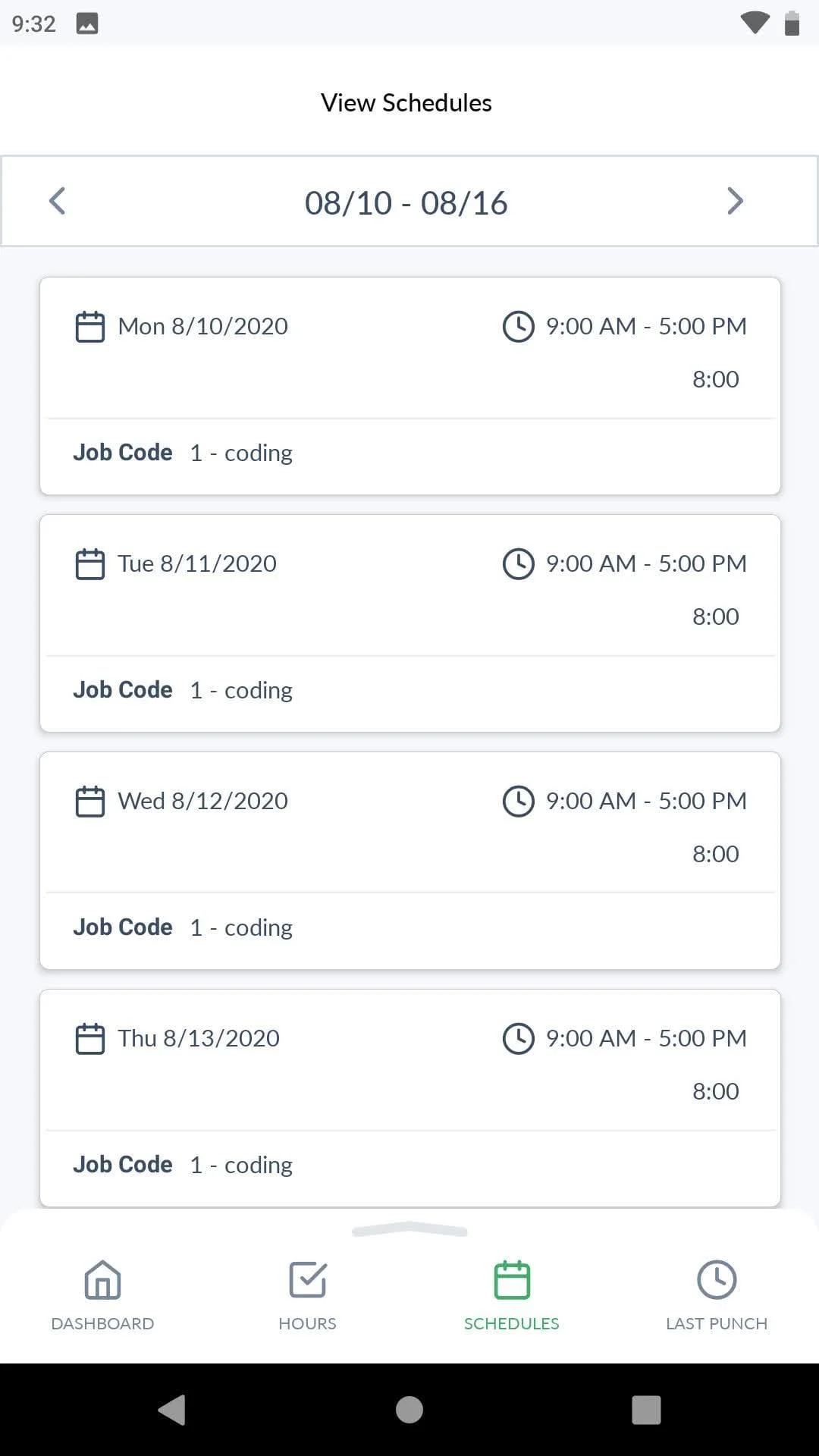Advance to next week using right chevron
This screenshot has height=1456, width=819.
tap(734, 201)
